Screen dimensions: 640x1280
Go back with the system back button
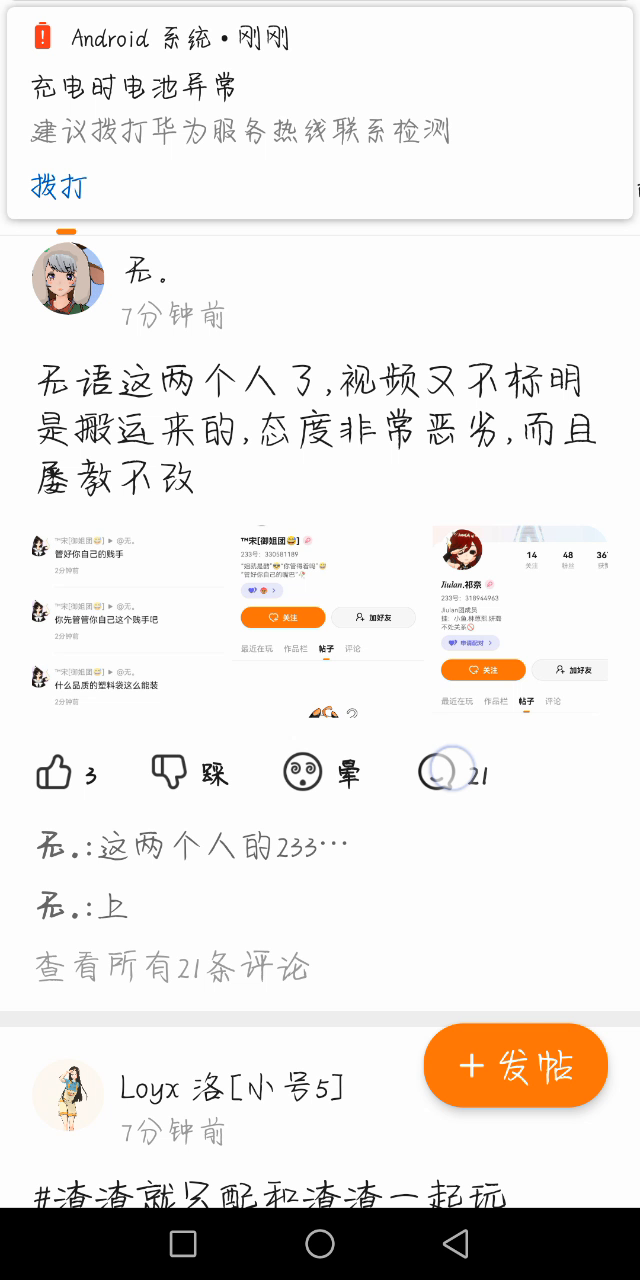(x=456, y=1244)
